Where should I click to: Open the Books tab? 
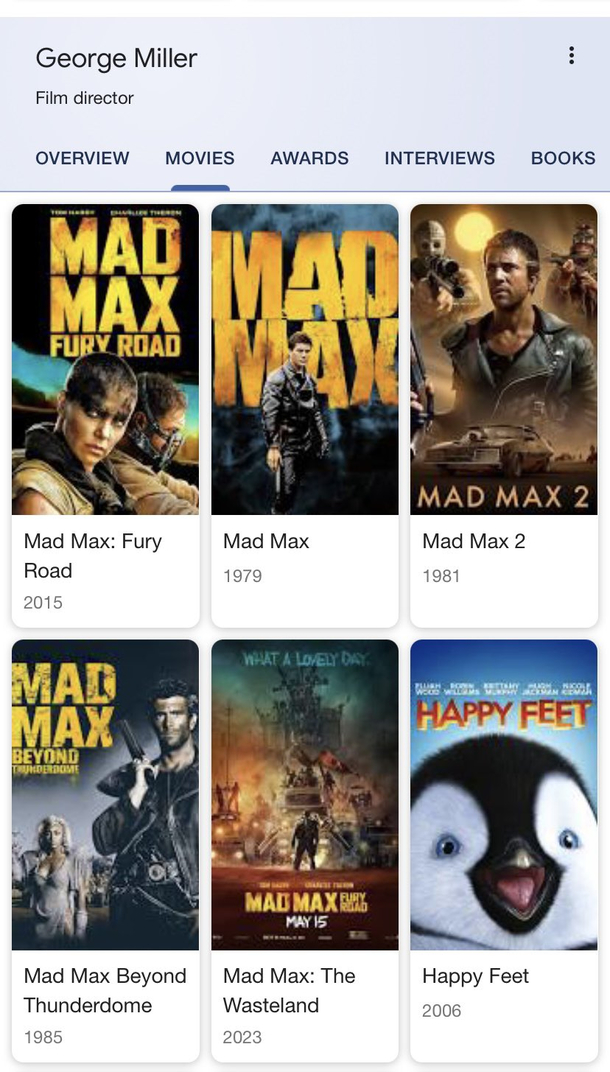point(562,158)
